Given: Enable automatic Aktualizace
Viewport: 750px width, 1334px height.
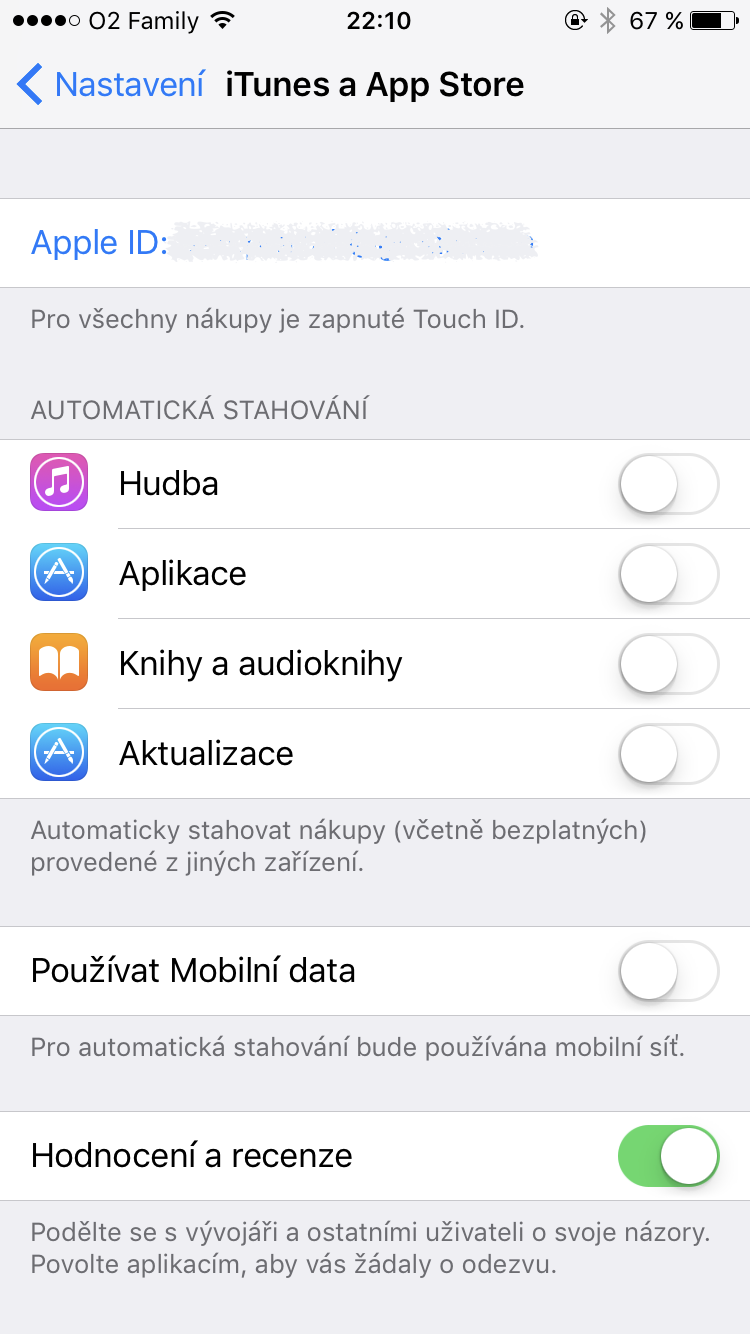Looking at the screenshot, I should pos(668,754).
